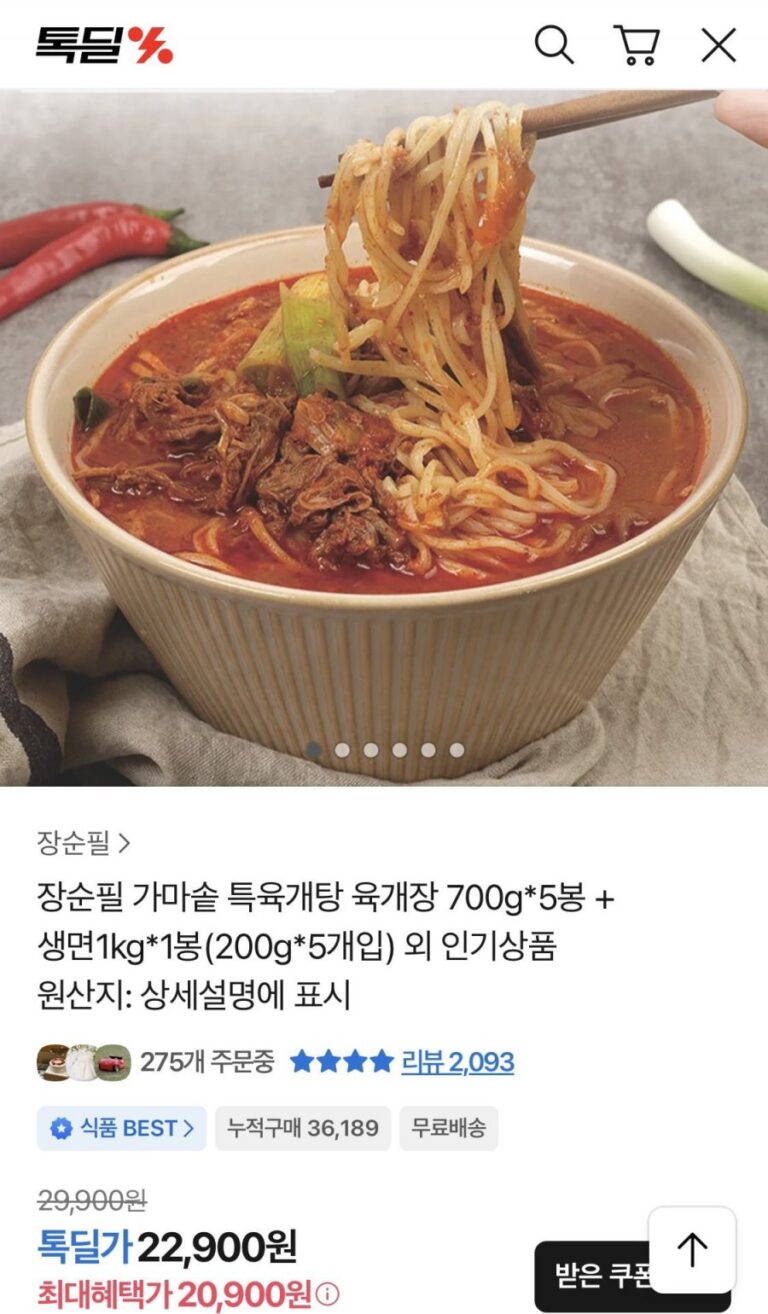Tap the 식품 BEST chip
Image resolution: width=768 pixels, height=1314 pixels.
point(121,1128)
